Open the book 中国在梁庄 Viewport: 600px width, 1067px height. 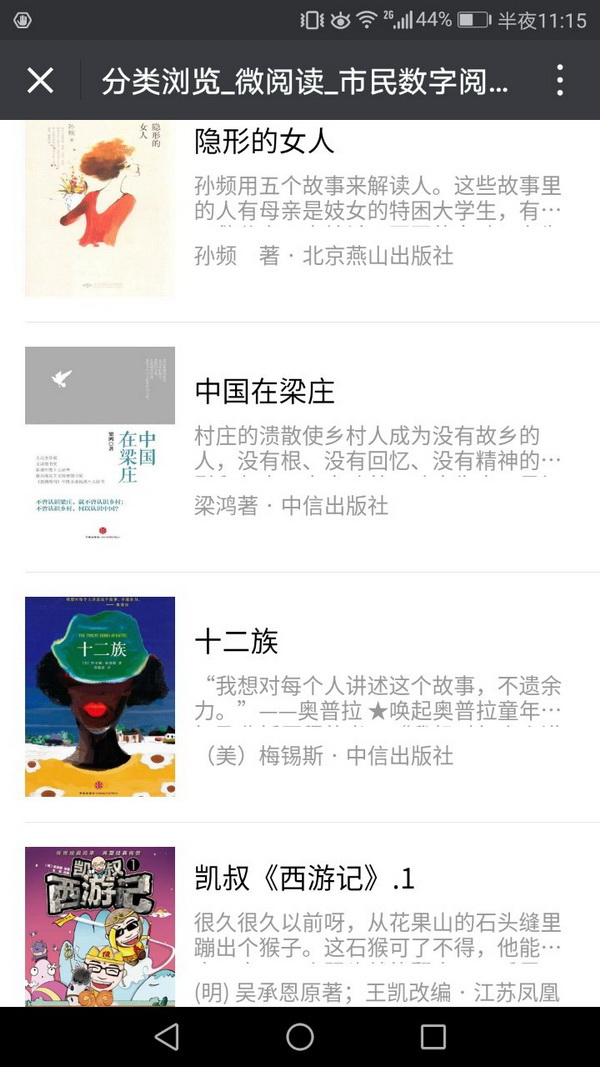point(265,391)
